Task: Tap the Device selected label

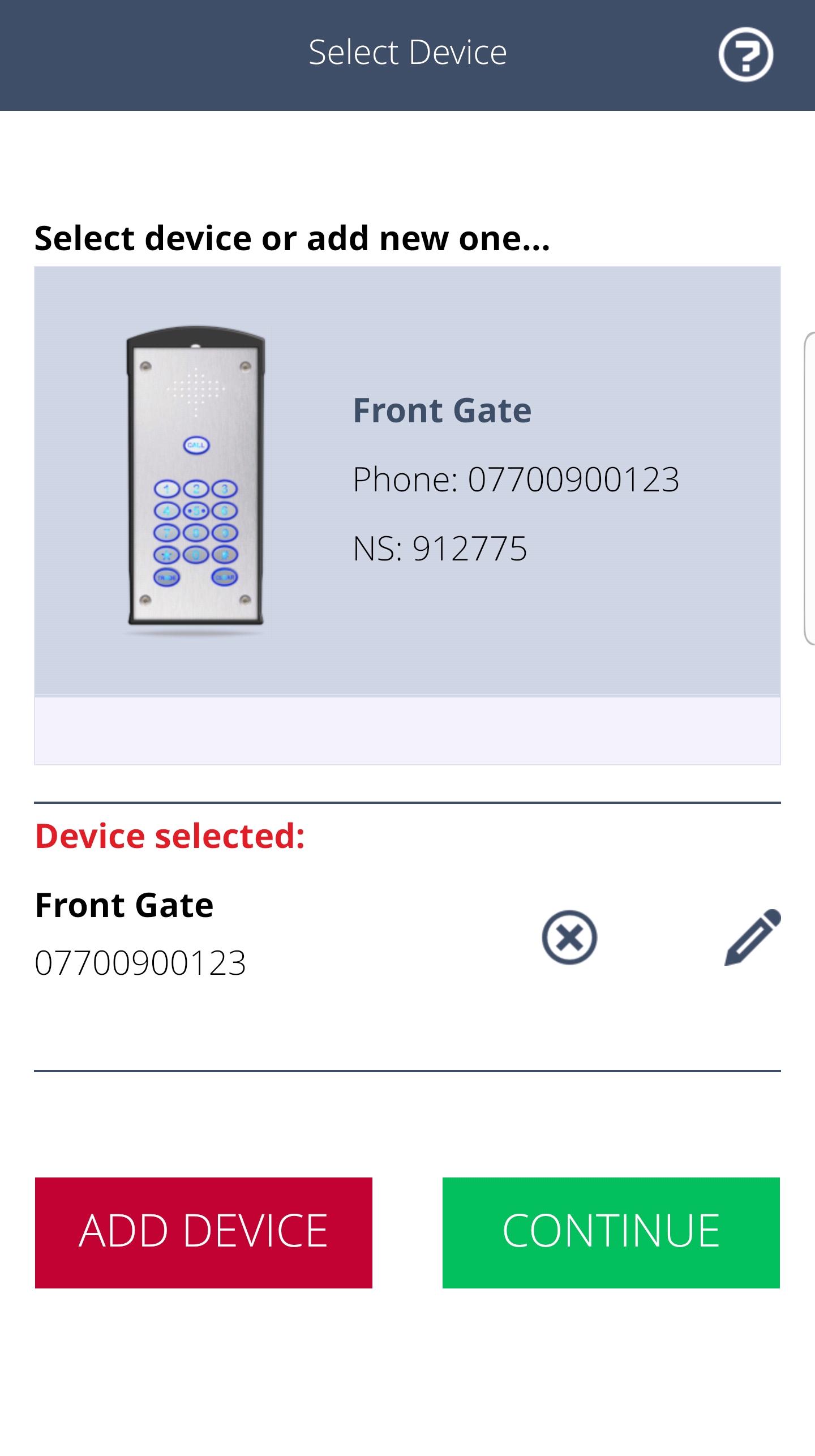Action: click(170, 835)
